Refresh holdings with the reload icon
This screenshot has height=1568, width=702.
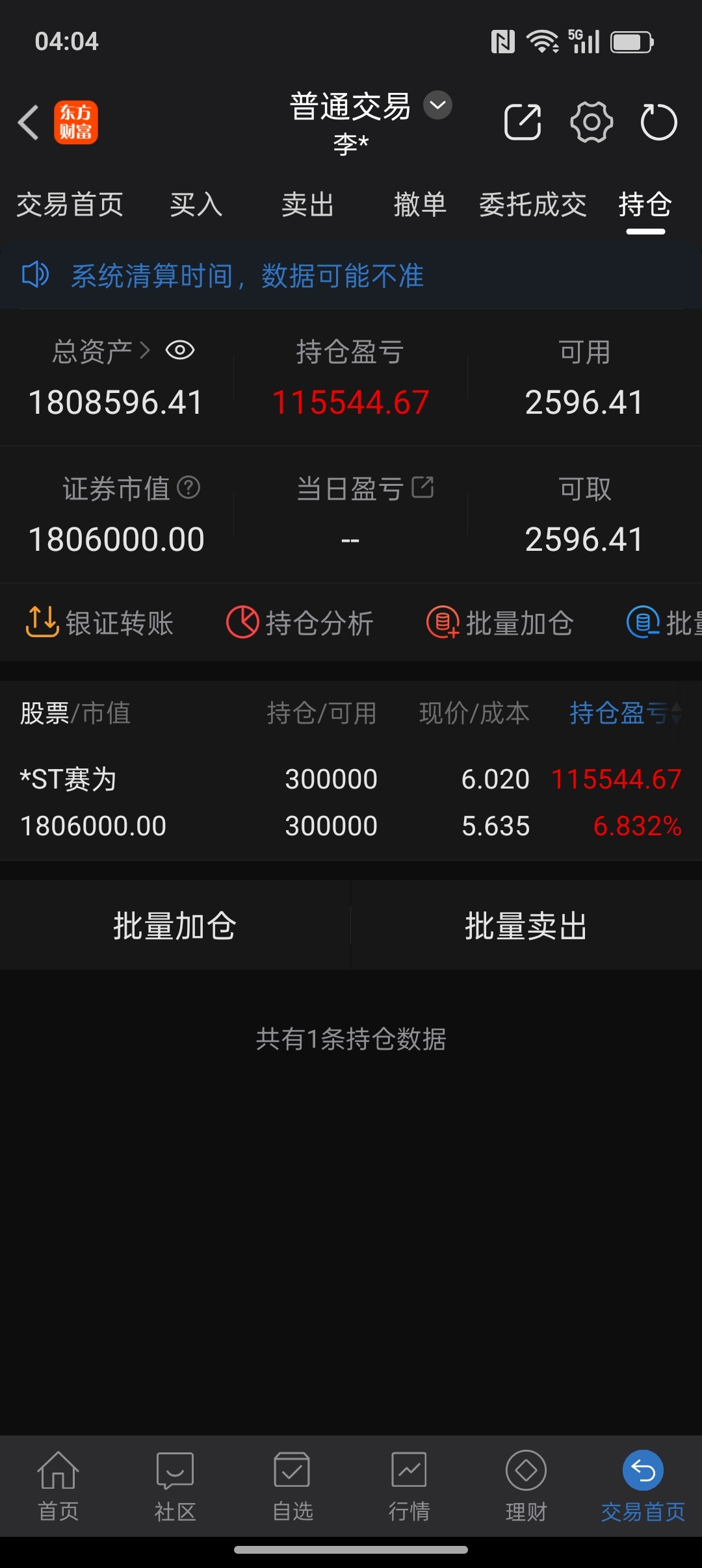(x=658, y=122)
